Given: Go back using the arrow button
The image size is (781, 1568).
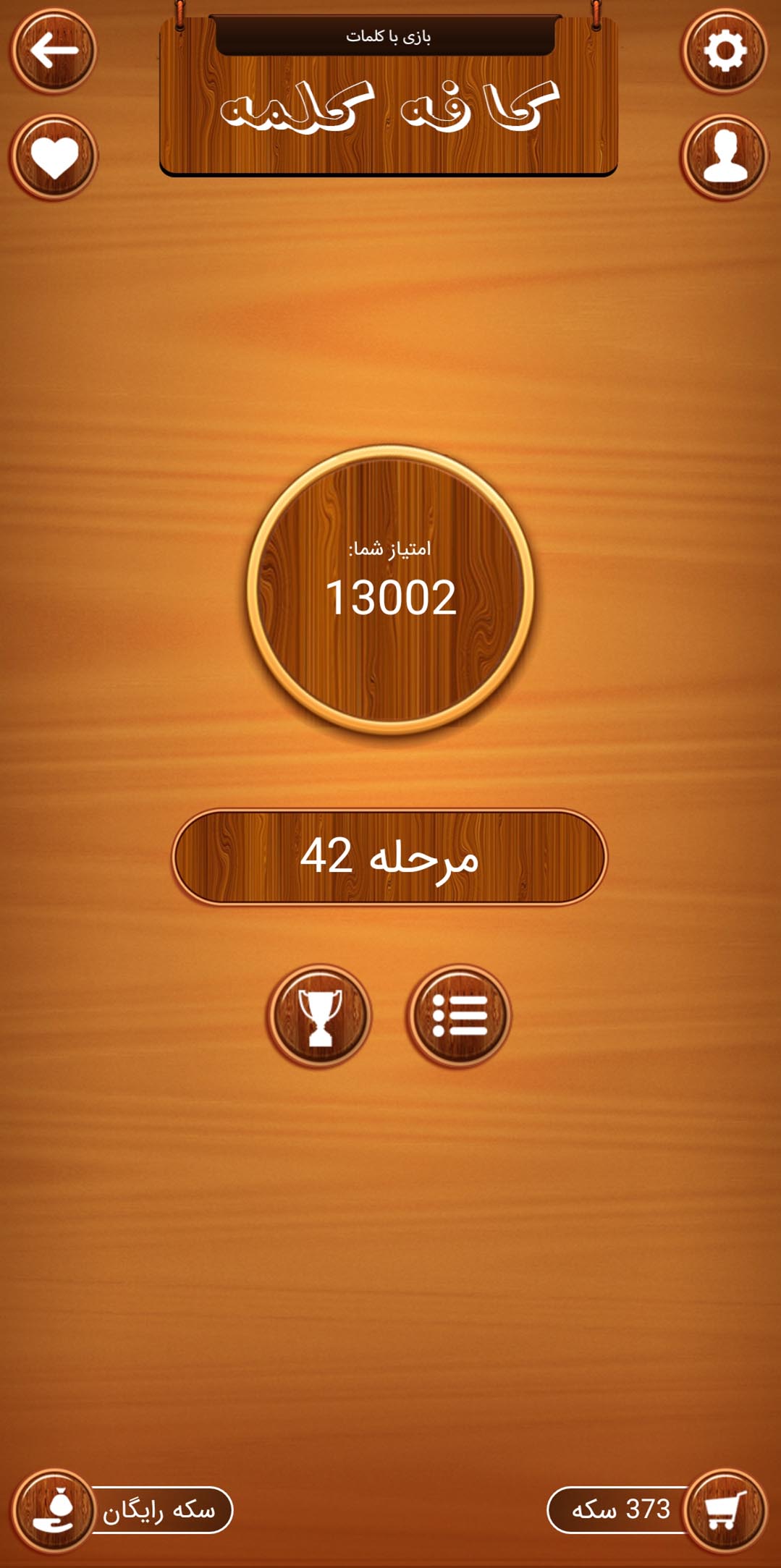Looking at the screenshot, I should 54,51.
